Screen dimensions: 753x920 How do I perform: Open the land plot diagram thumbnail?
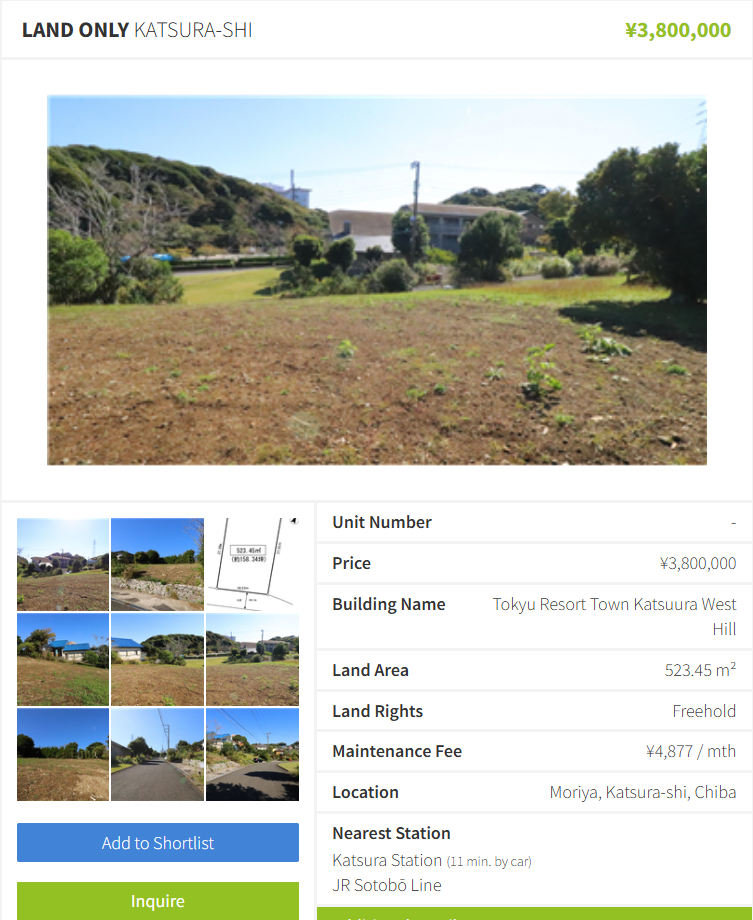point(251,564)
